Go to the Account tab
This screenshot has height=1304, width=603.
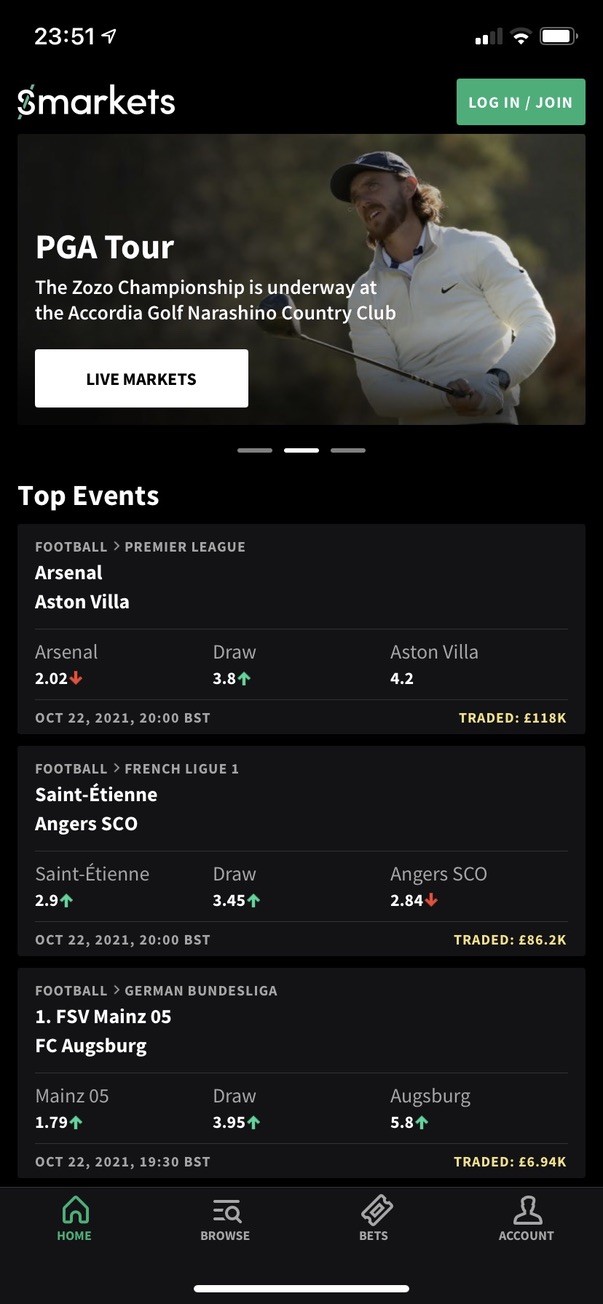(526, 1219)
